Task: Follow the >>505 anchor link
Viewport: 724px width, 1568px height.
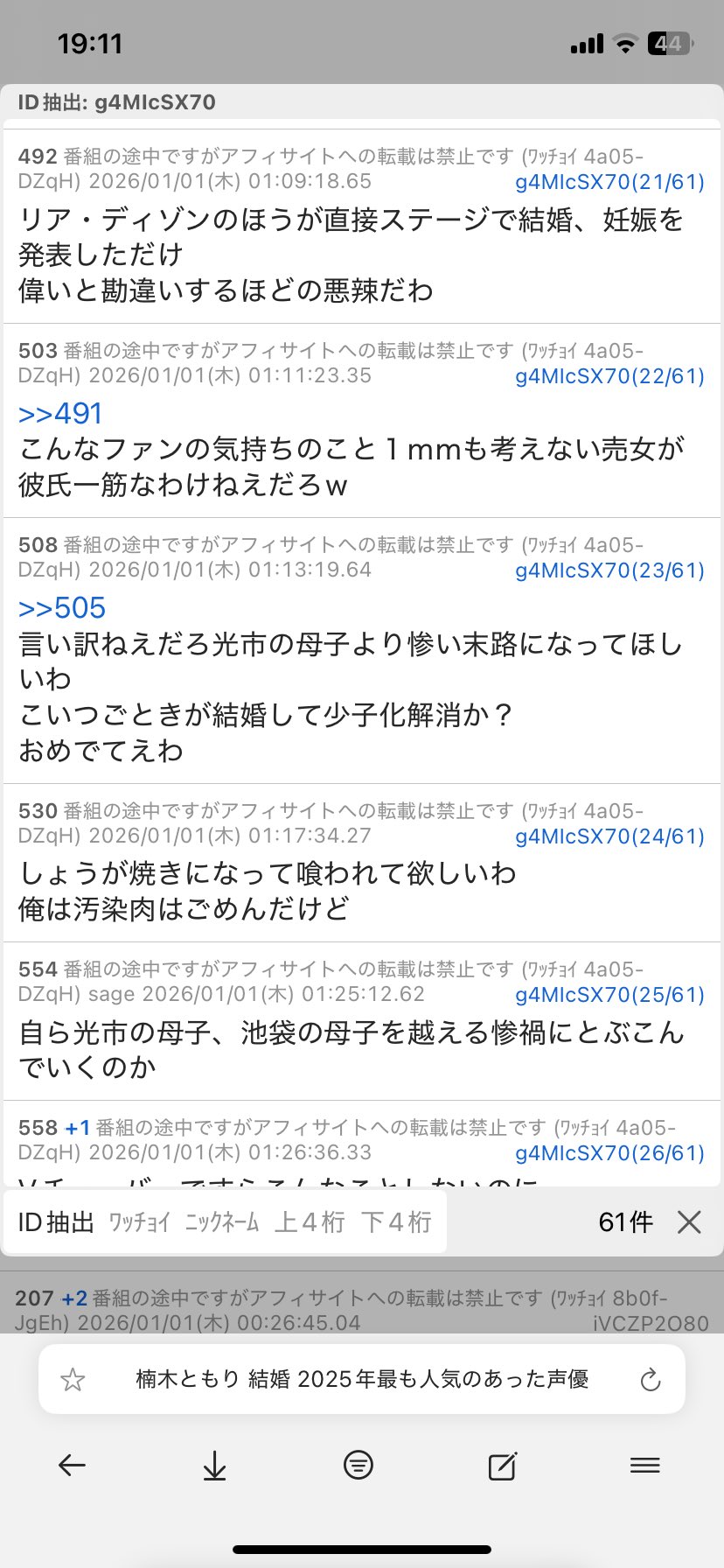Action: click(x=62, y=608)
